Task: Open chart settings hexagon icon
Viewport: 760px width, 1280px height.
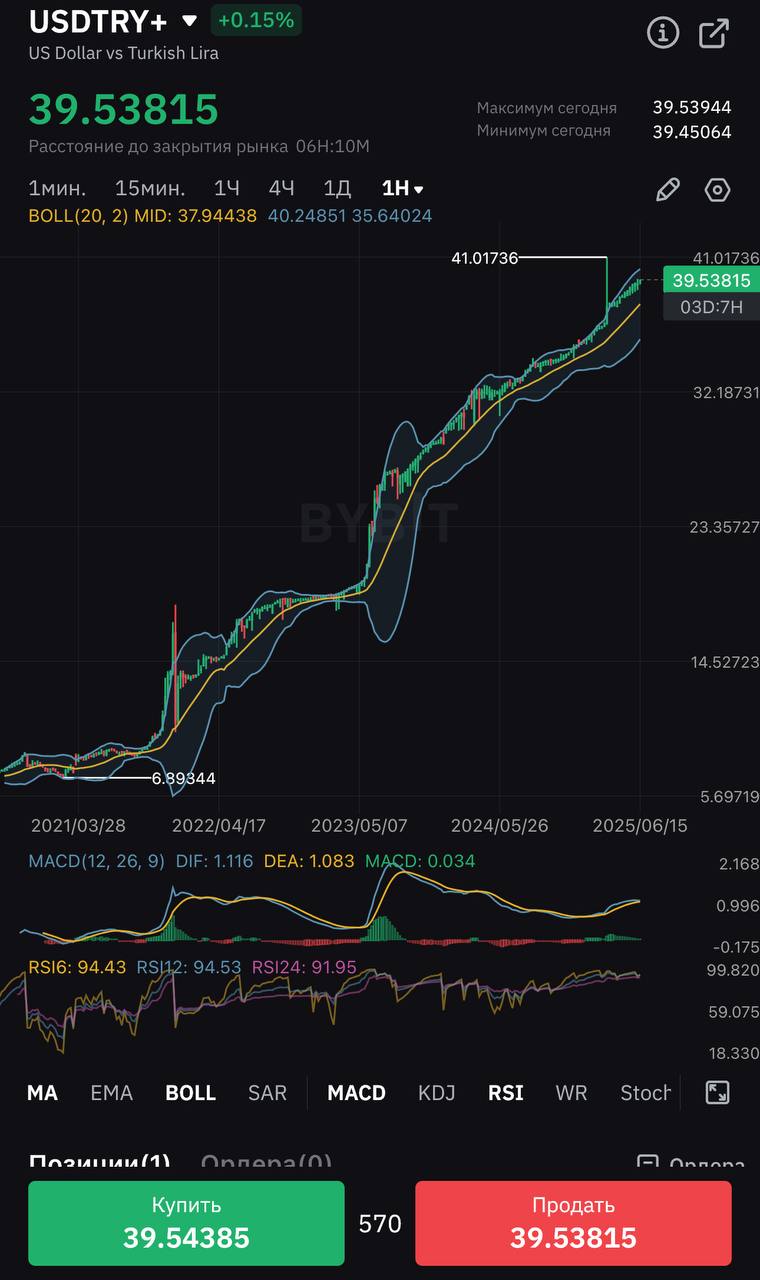Action: (x=718, y=190)
